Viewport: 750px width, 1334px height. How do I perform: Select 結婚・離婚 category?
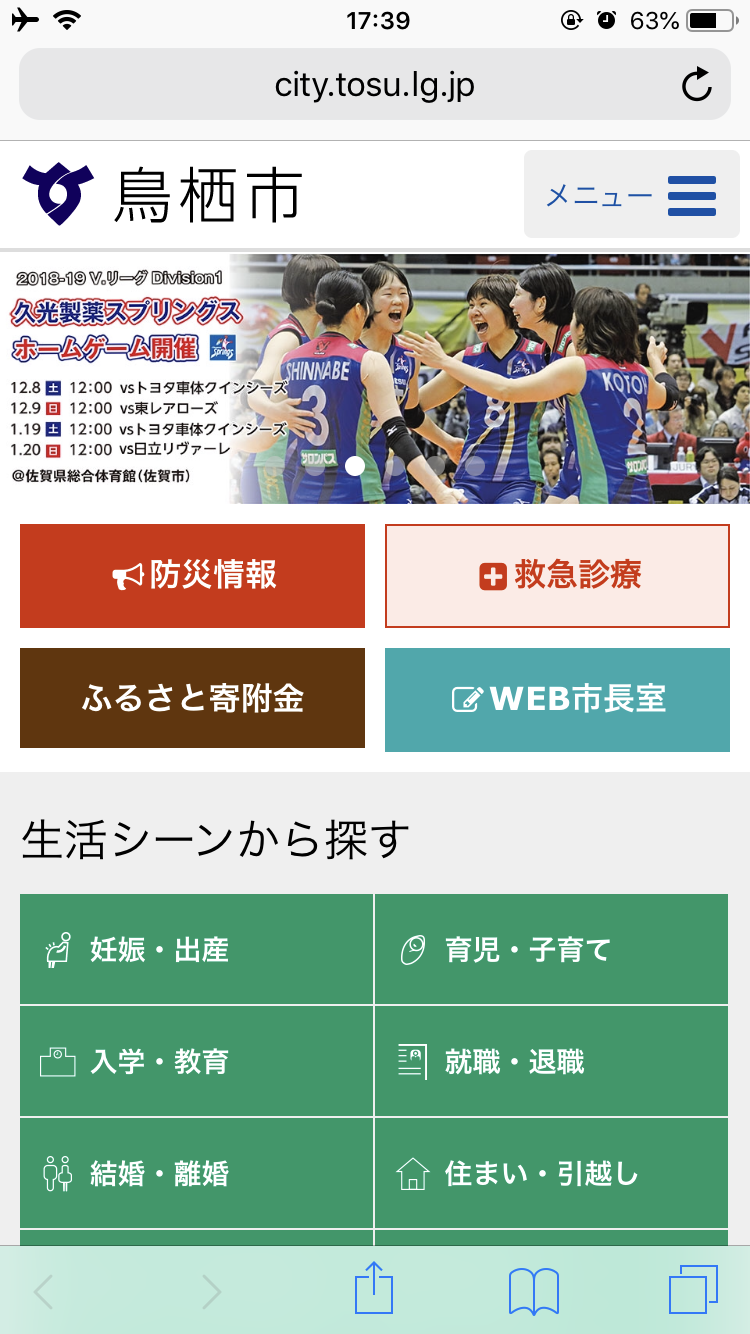(196, 1173)
